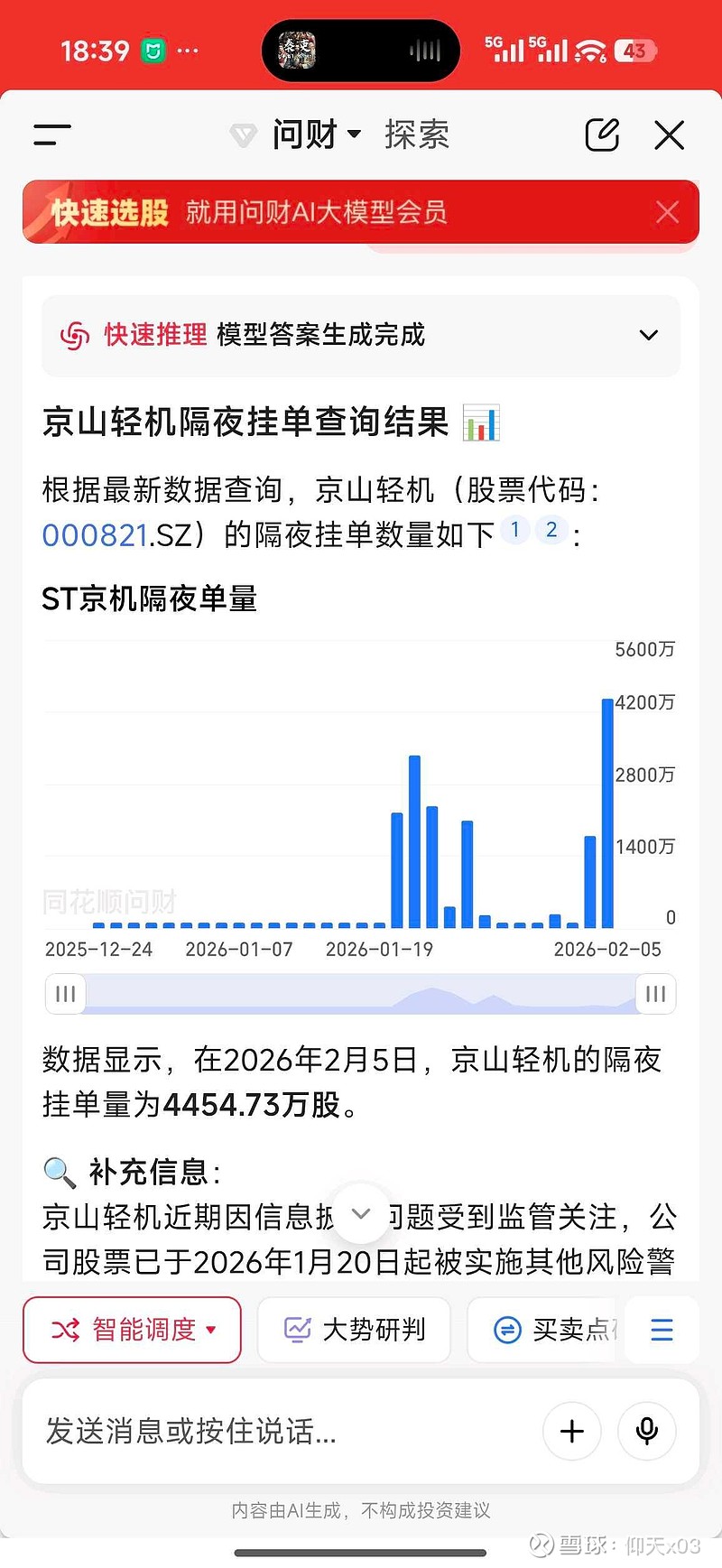Open the 智能调度 mode selector
This screenshot has width=722, height=1568.
pos(133,1330)
